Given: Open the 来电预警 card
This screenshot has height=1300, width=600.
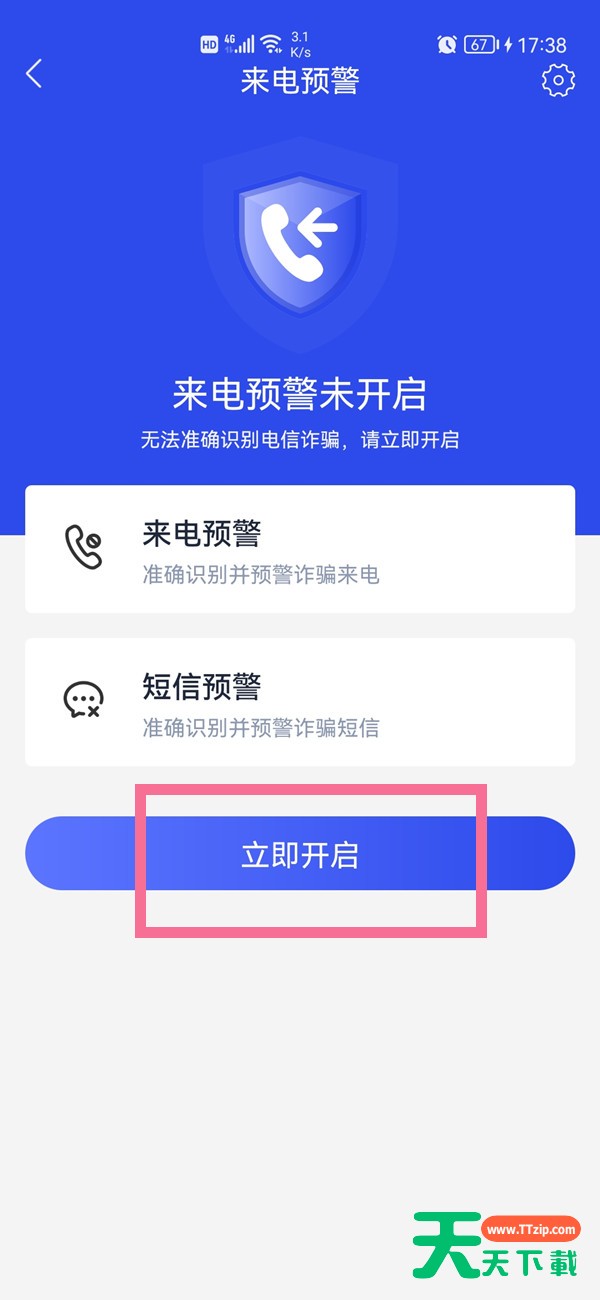Looking at the screenshot, I should [300, 549].
